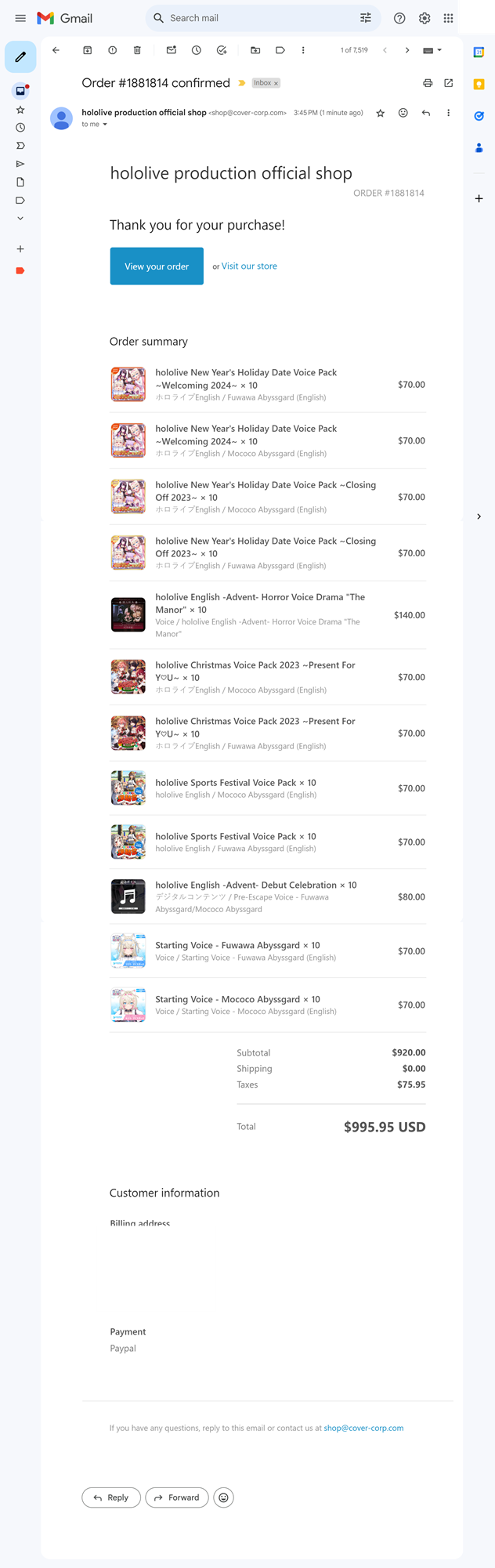Open Gmail settings gear
The height and width of the screenshot is (1568, 495).
coord(425,18)
